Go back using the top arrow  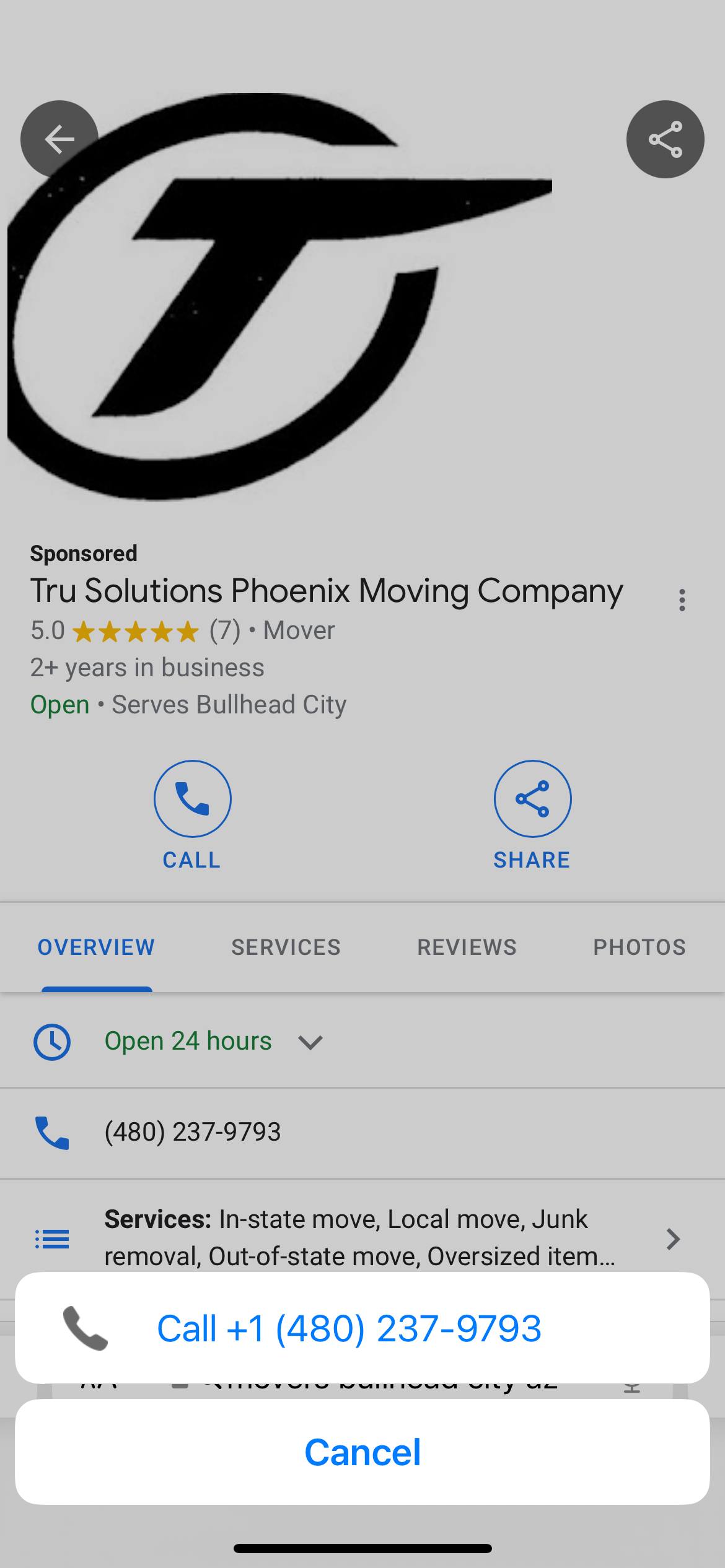pos(59,139)
